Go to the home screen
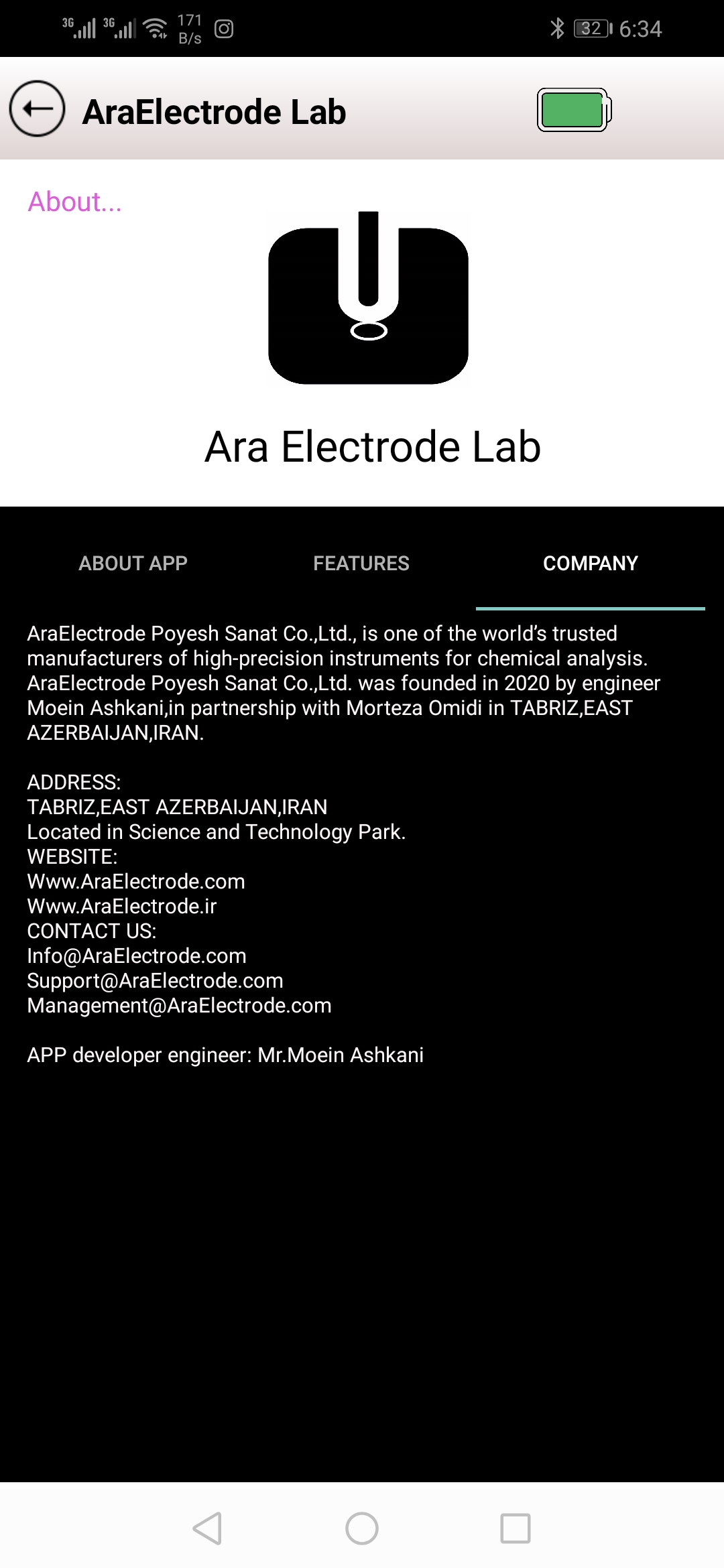This screenshot has height=1568, width=724. click(362, 1528)
